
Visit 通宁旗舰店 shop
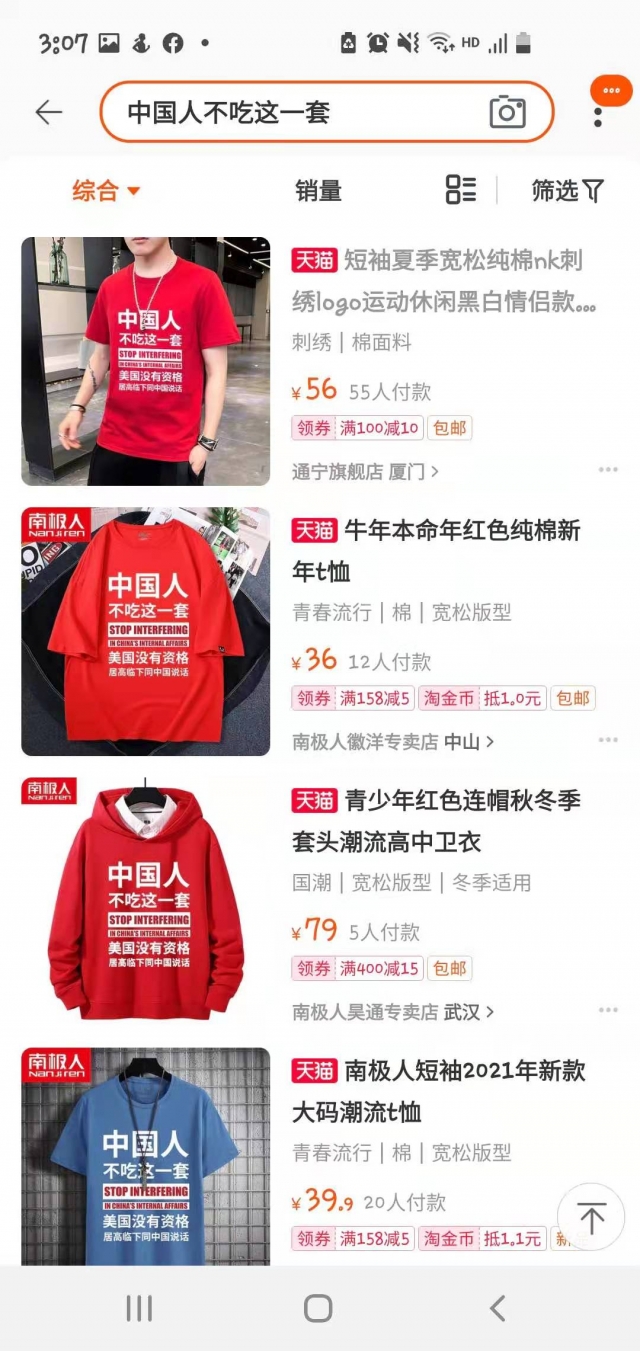(365, 471)
